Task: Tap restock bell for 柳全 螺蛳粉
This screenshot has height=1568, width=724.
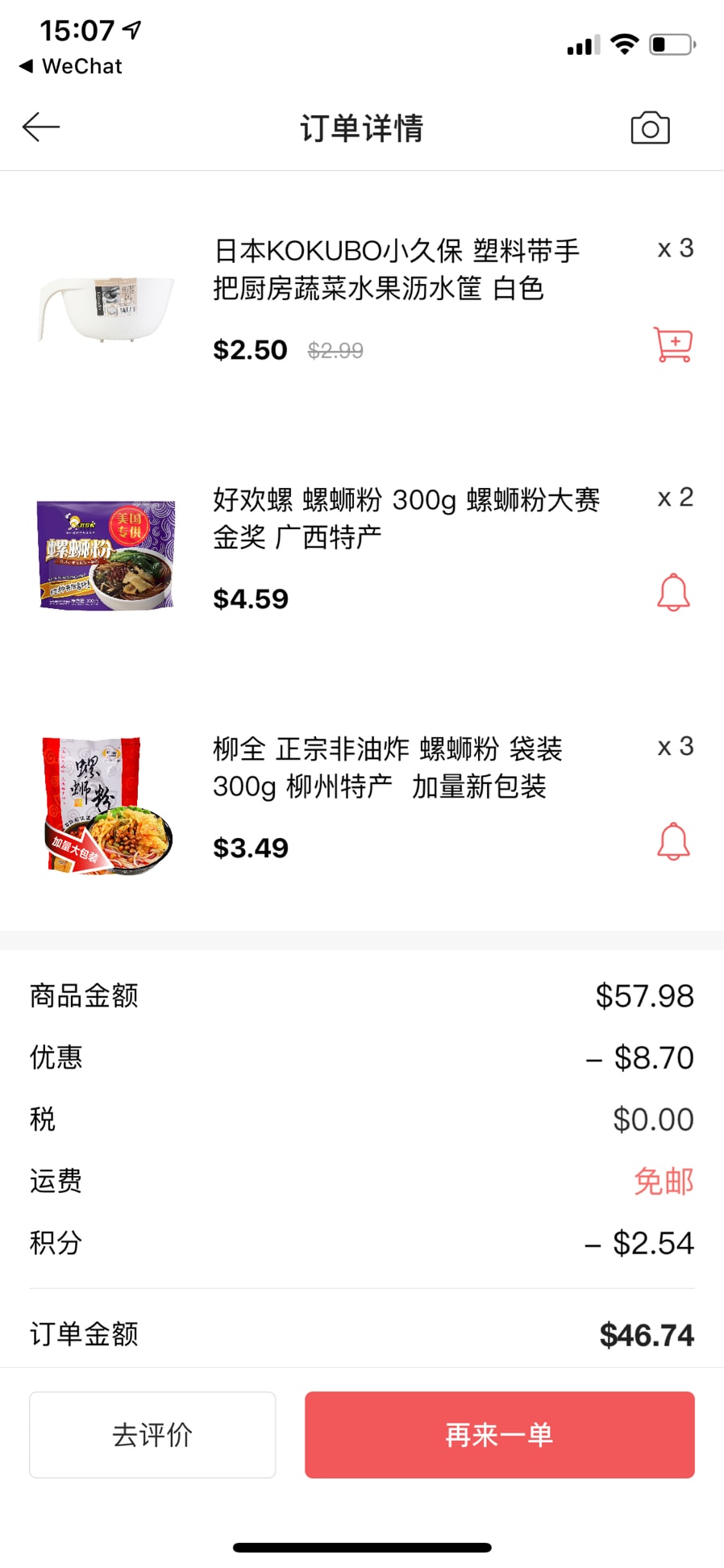Action: pos(673,842)
